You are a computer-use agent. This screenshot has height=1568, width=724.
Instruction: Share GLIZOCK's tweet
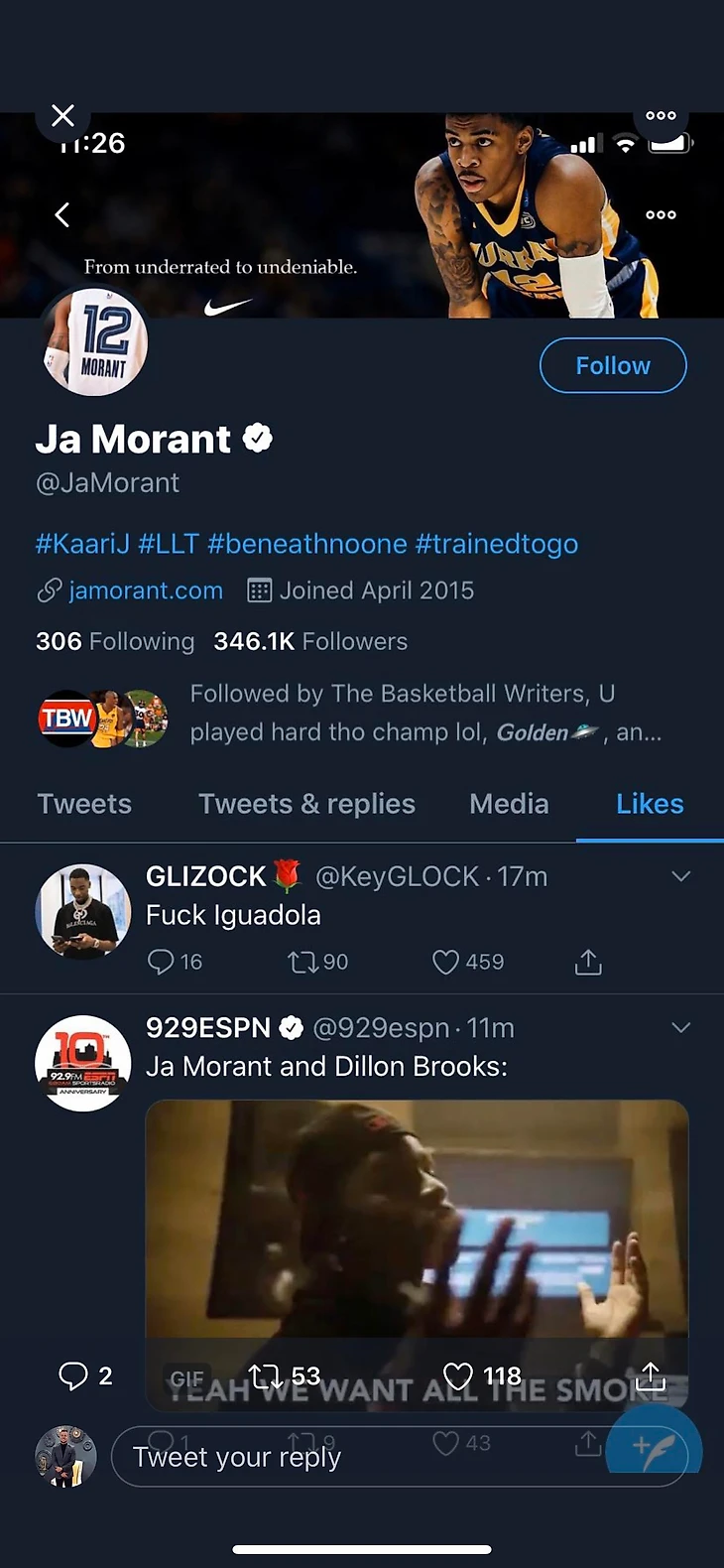(588, 962)
